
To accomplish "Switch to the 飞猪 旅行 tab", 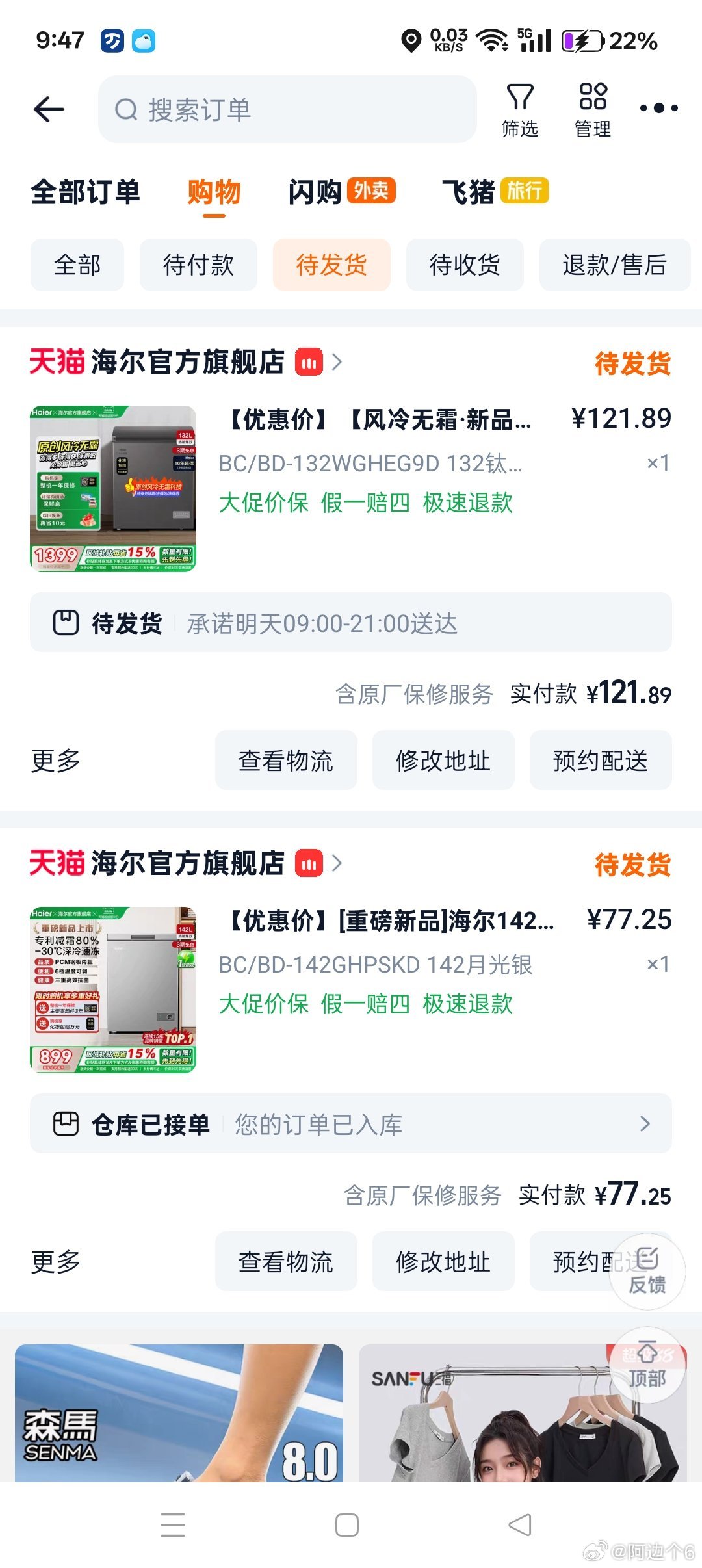I will (495, 192).
